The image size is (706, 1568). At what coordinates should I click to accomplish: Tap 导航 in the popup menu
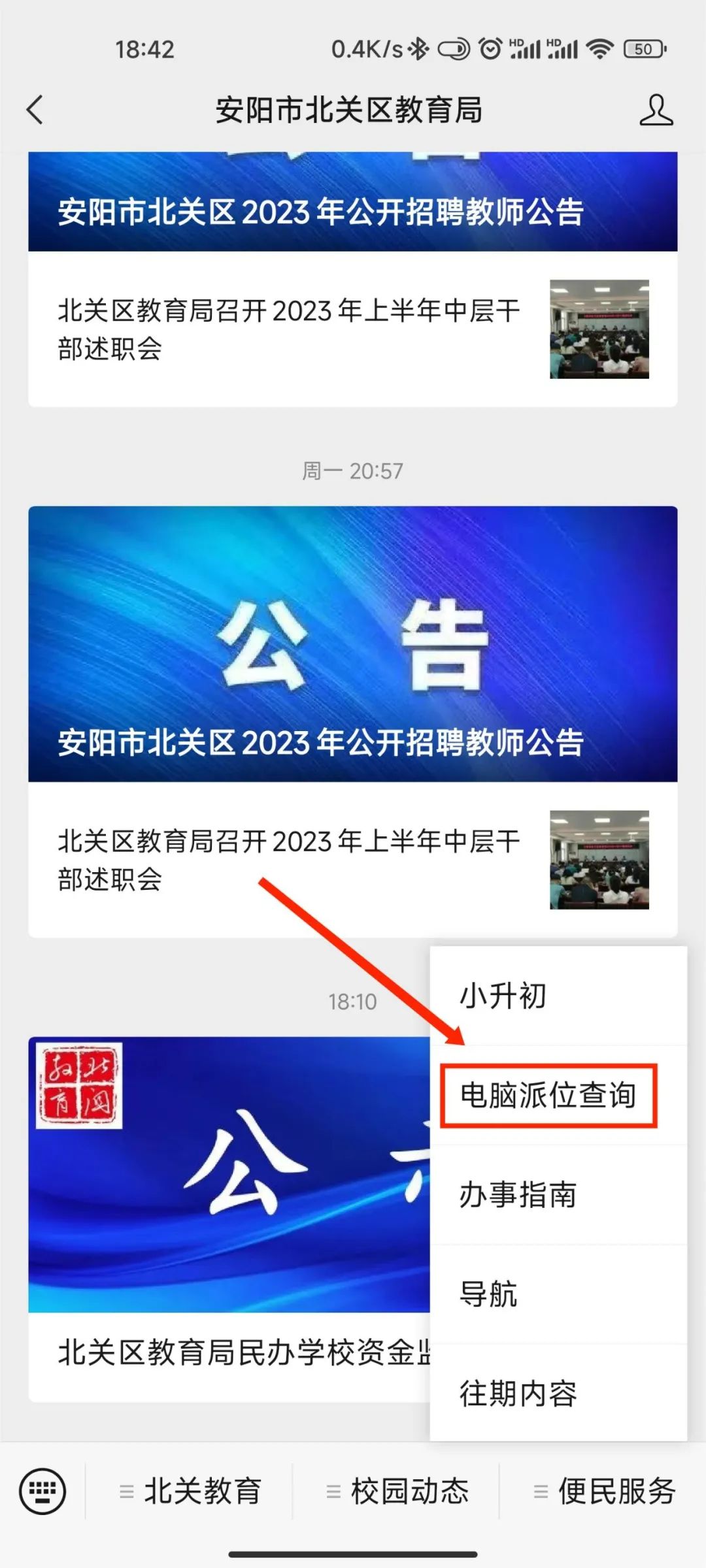(x=488, y=1294)
